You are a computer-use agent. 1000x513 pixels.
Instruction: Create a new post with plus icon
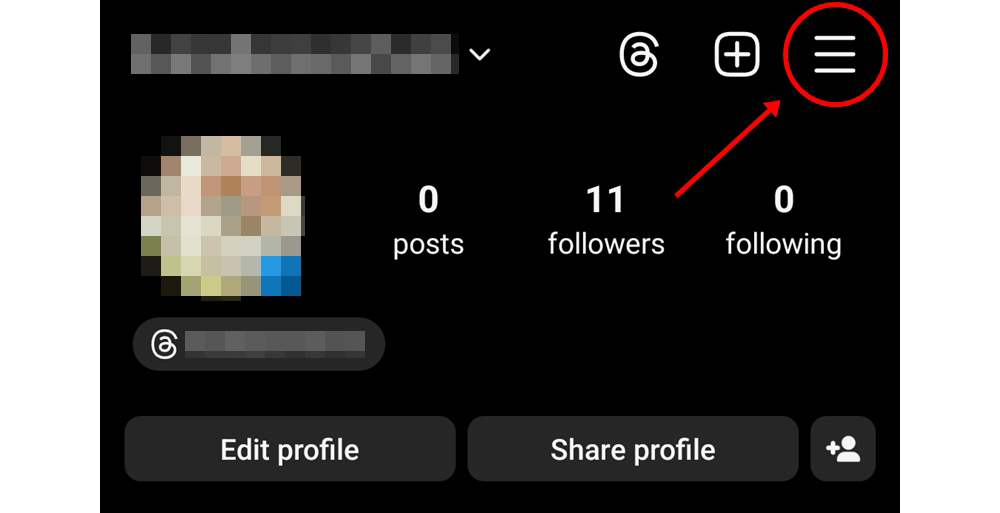pos(737,54)
